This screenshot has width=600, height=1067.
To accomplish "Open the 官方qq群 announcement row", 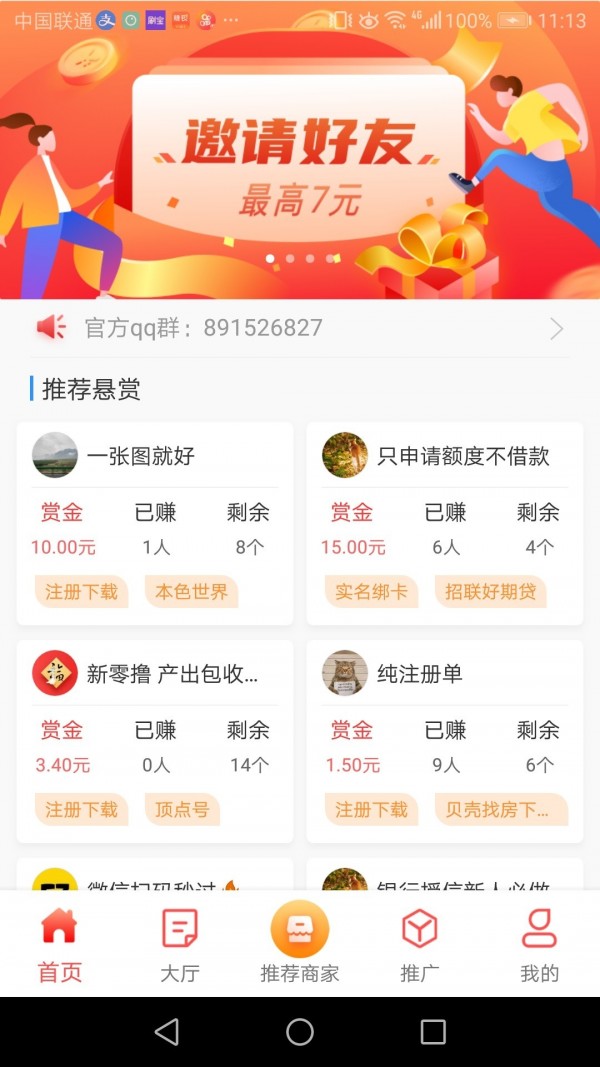I will pyautogui.click(x=300, y=328).
